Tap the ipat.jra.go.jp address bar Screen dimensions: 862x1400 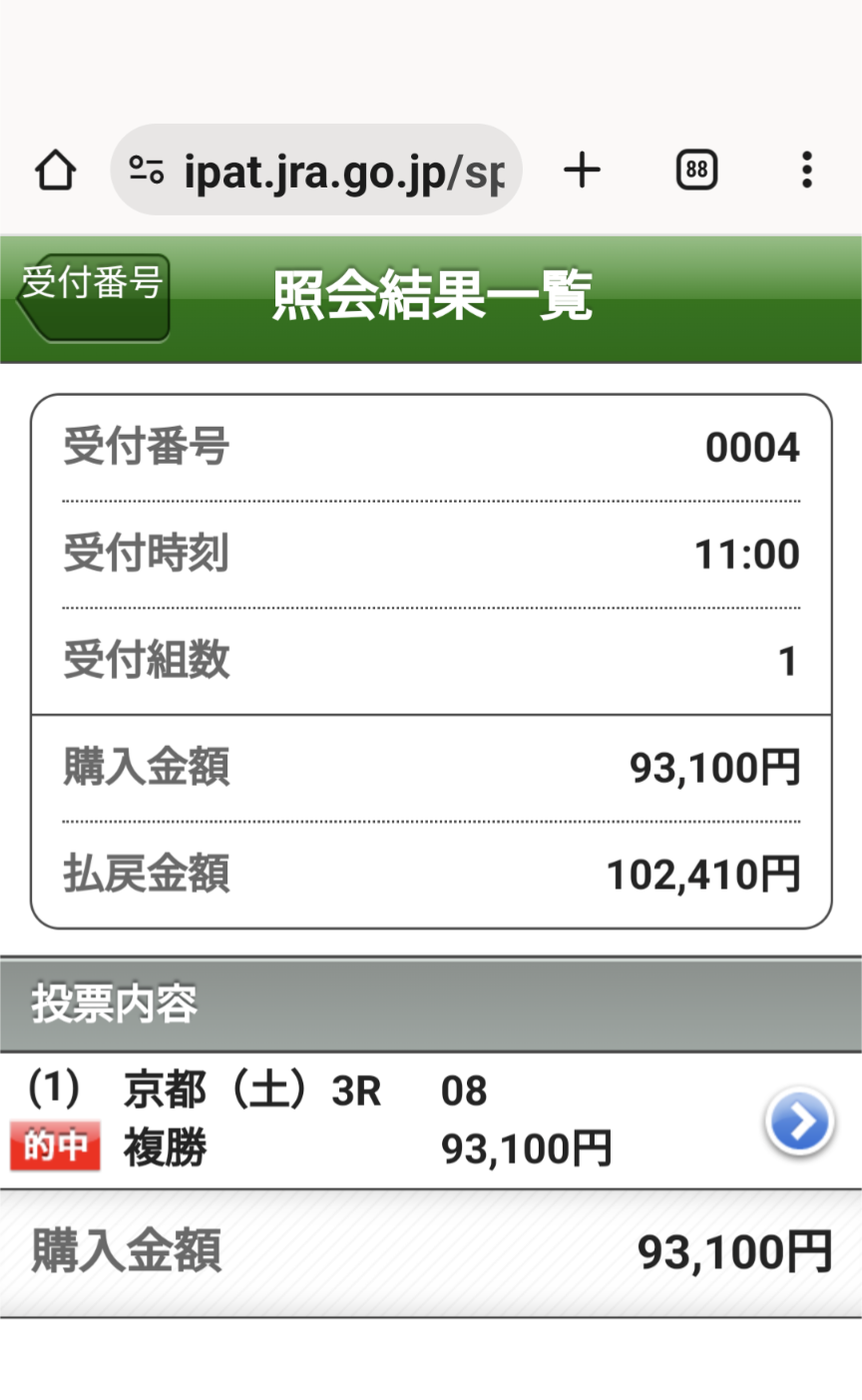tap(316, 171)
